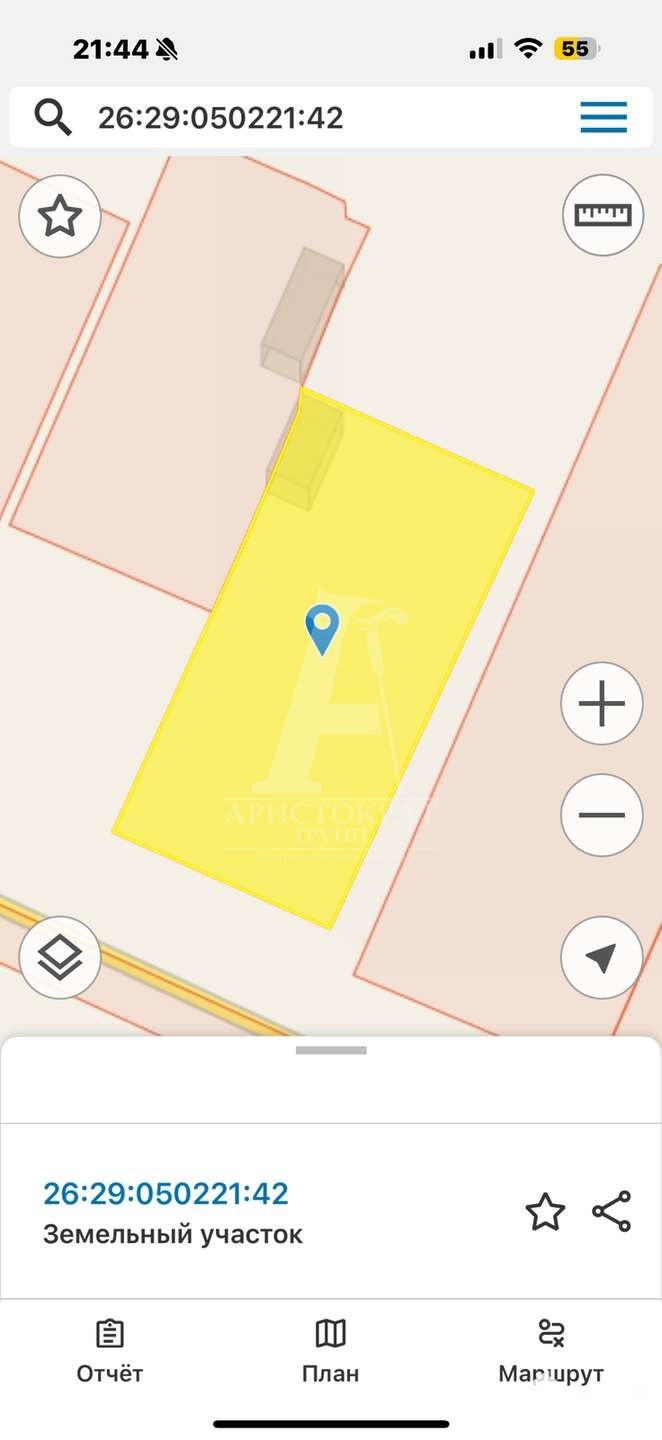Build a Маршрут to the parcel

551,1351
